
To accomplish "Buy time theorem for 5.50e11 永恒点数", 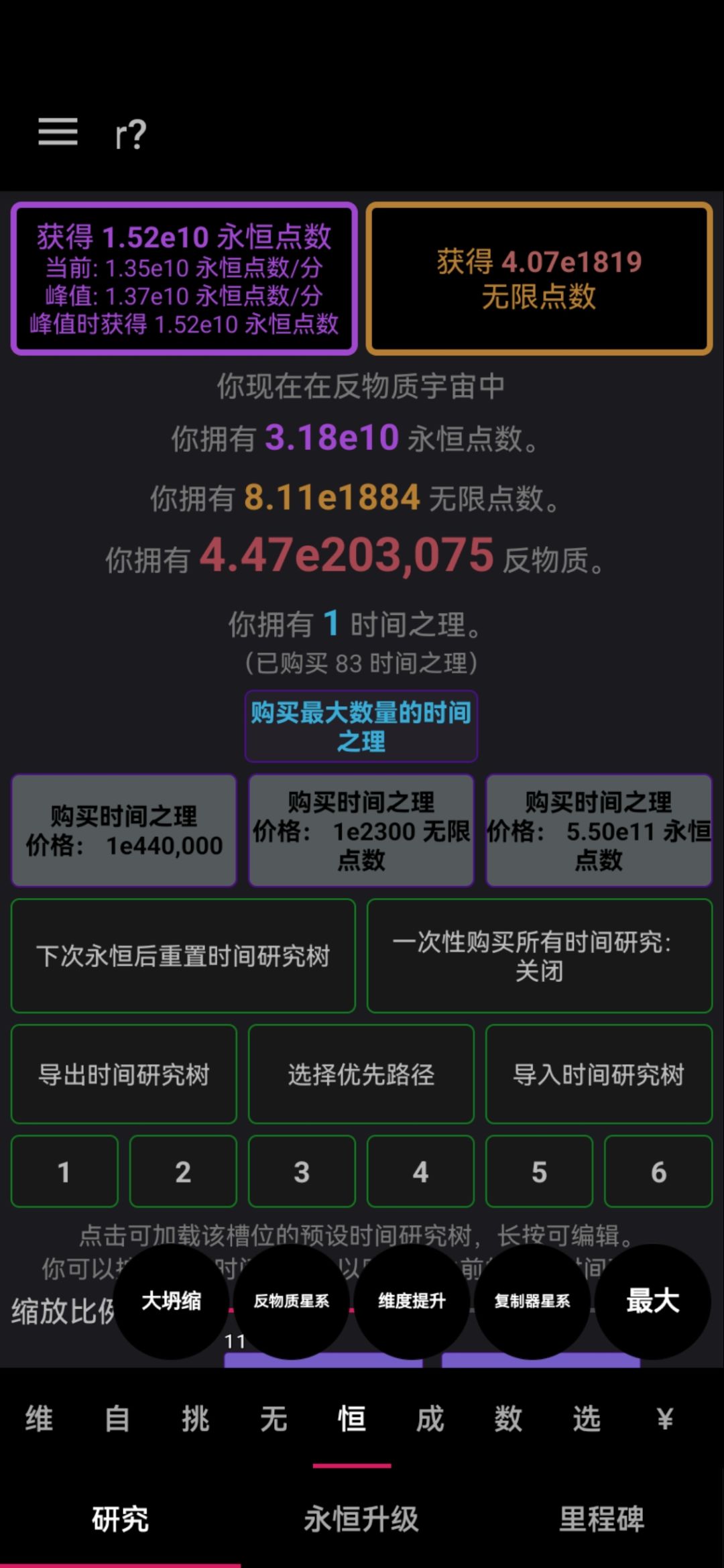I will tap(599, 830).
